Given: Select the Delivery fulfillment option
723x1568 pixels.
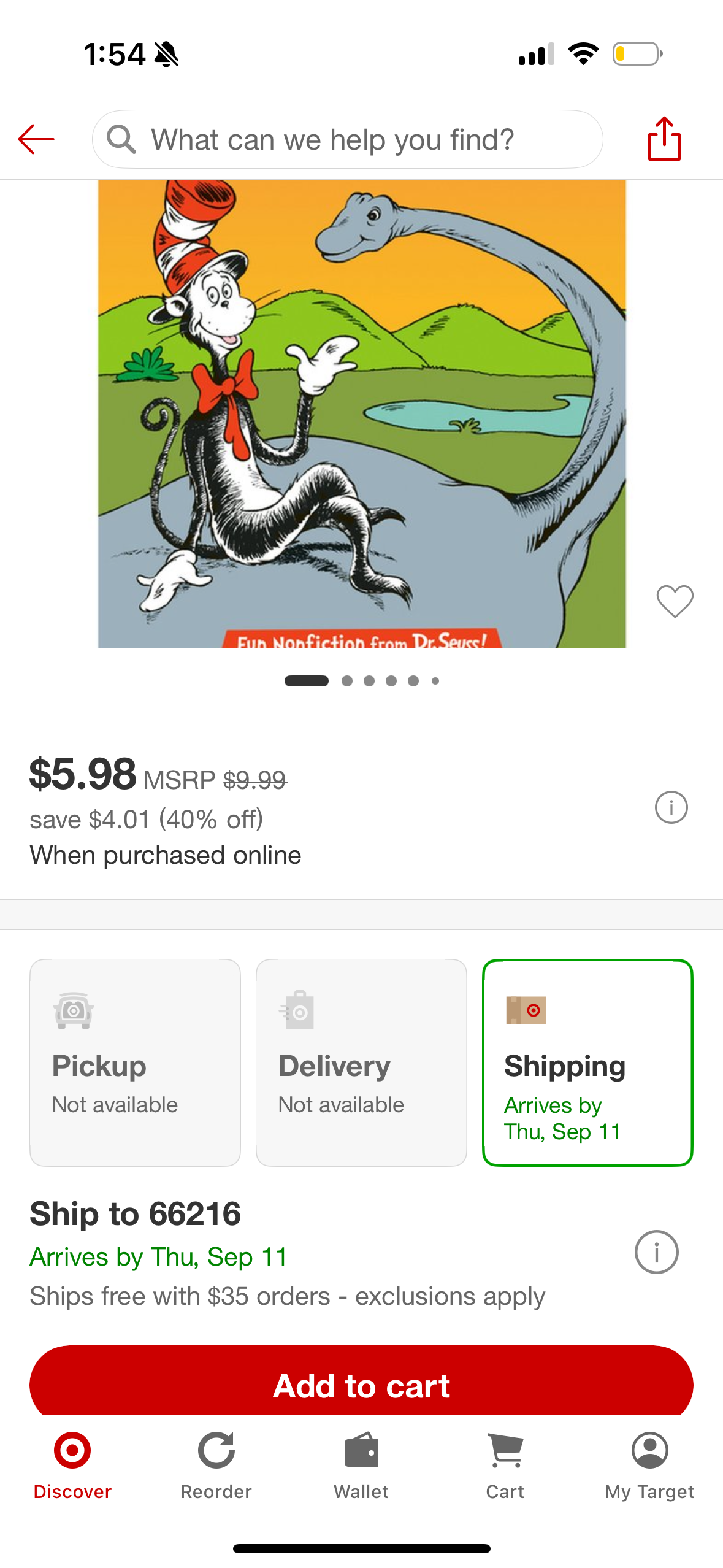Looking at the screenshot, I should 361,1062.
